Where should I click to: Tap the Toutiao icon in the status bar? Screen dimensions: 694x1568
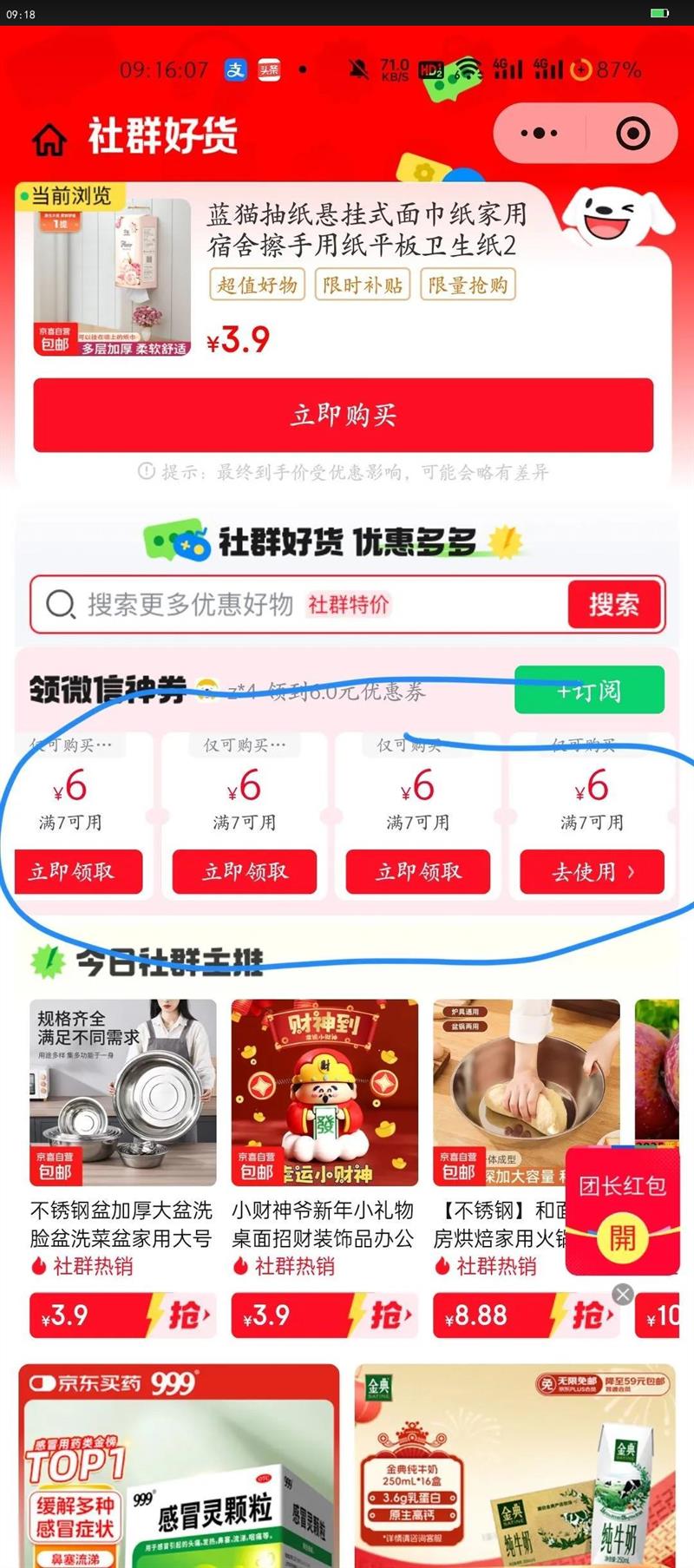269,69
